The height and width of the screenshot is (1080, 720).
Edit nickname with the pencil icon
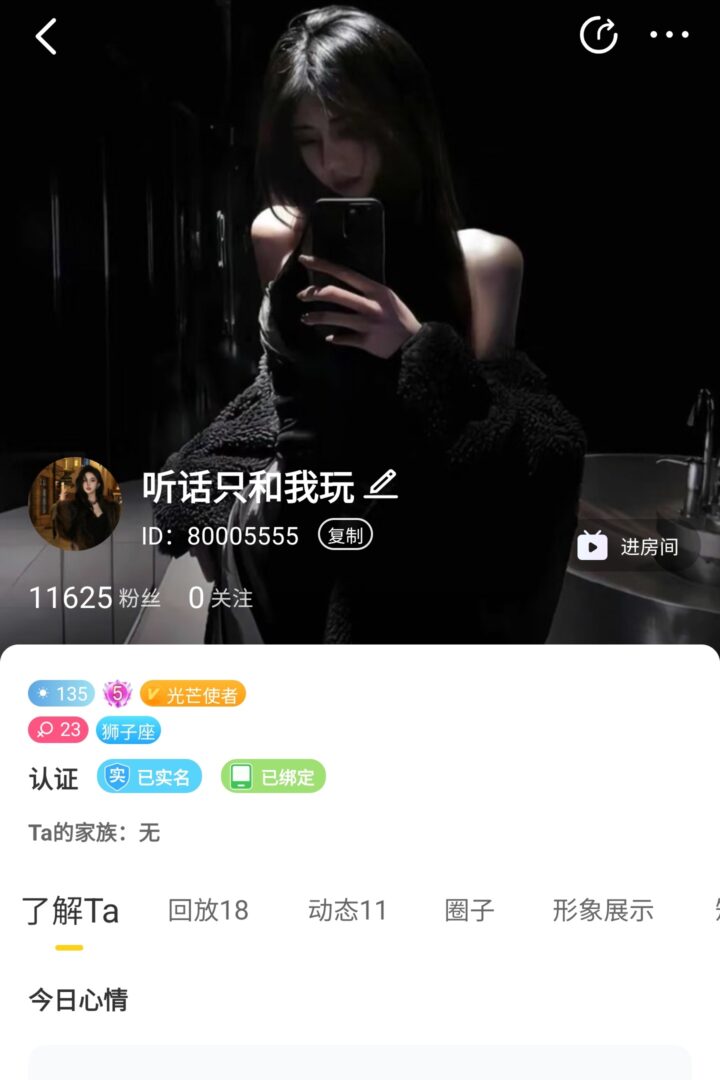click(382, 485)
